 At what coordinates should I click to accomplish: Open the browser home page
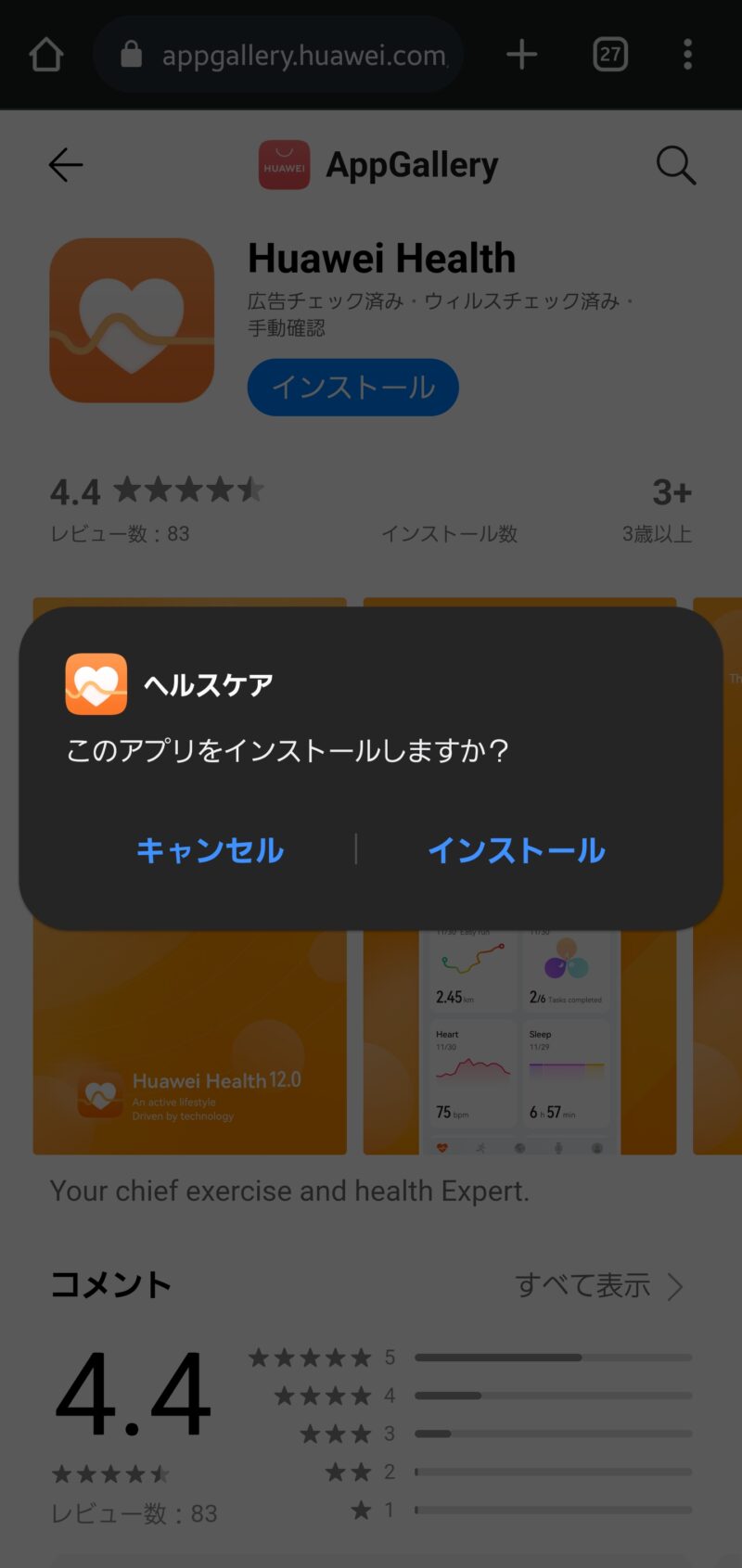tap(46, 55)
